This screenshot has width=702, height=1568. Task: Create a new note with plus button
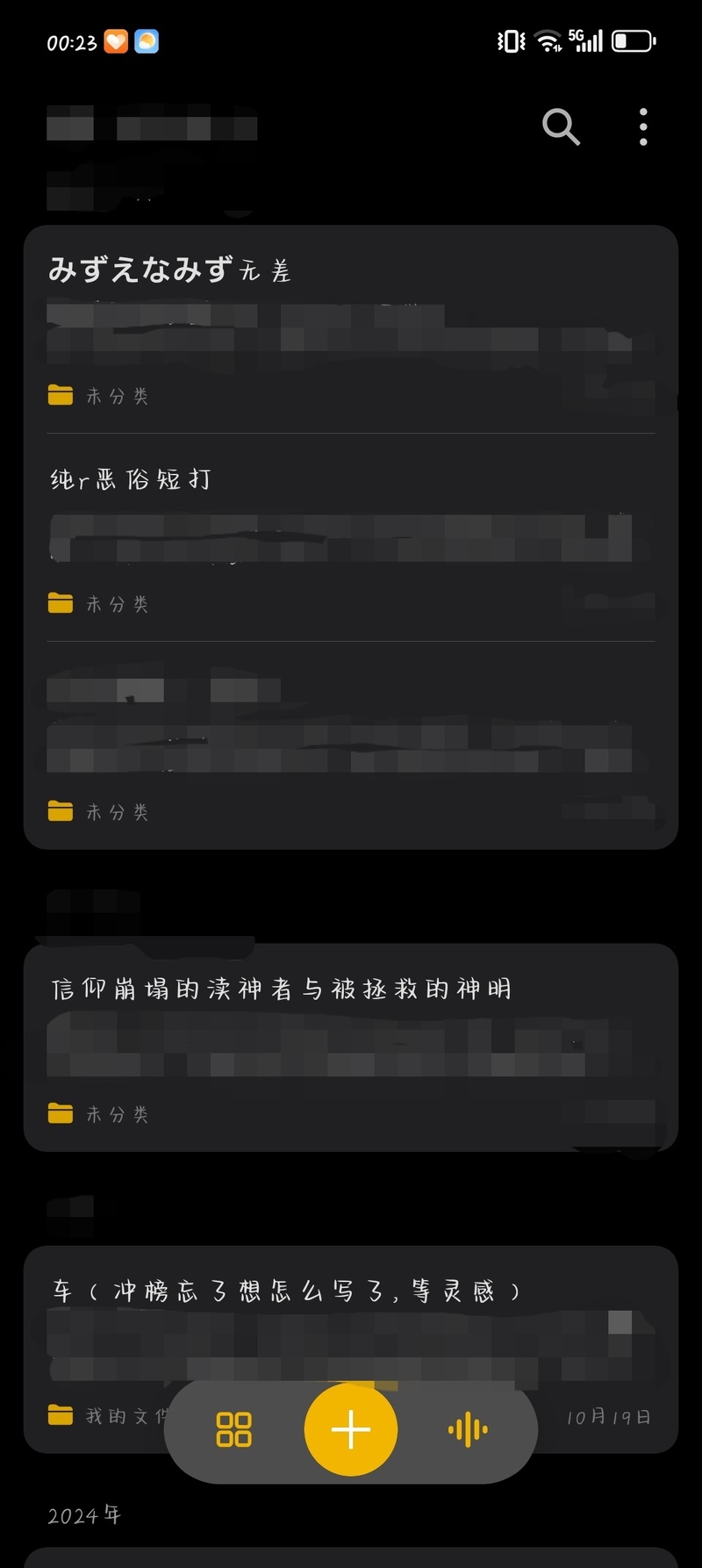point(351,1429)
